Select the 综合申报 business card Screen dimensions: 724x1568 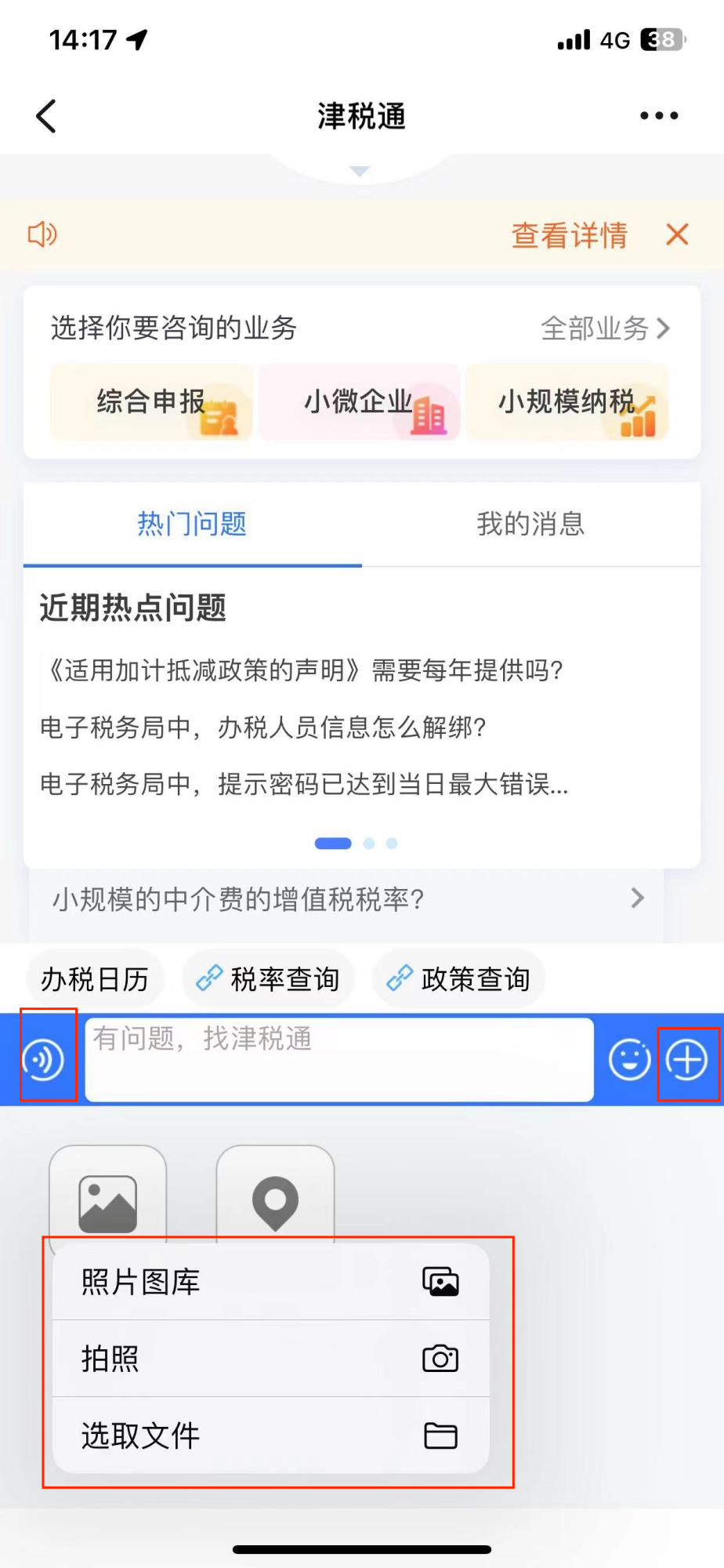(151, 402)
